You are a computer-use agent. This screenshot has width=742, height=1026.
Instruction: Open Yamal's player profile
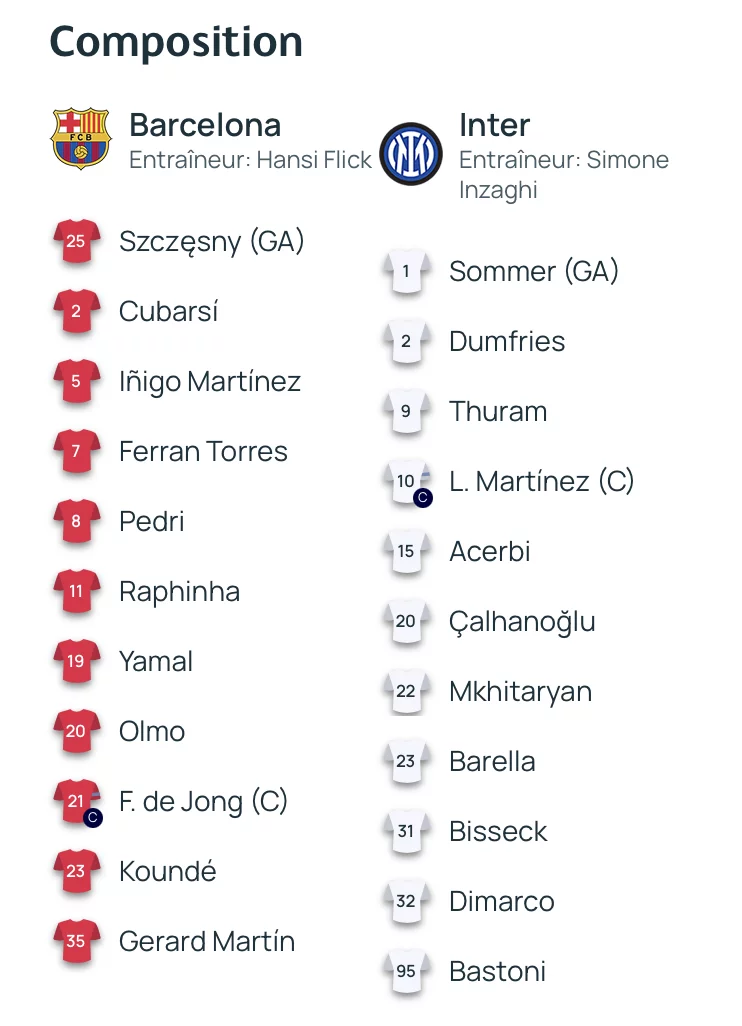click(x=156, y=662)
